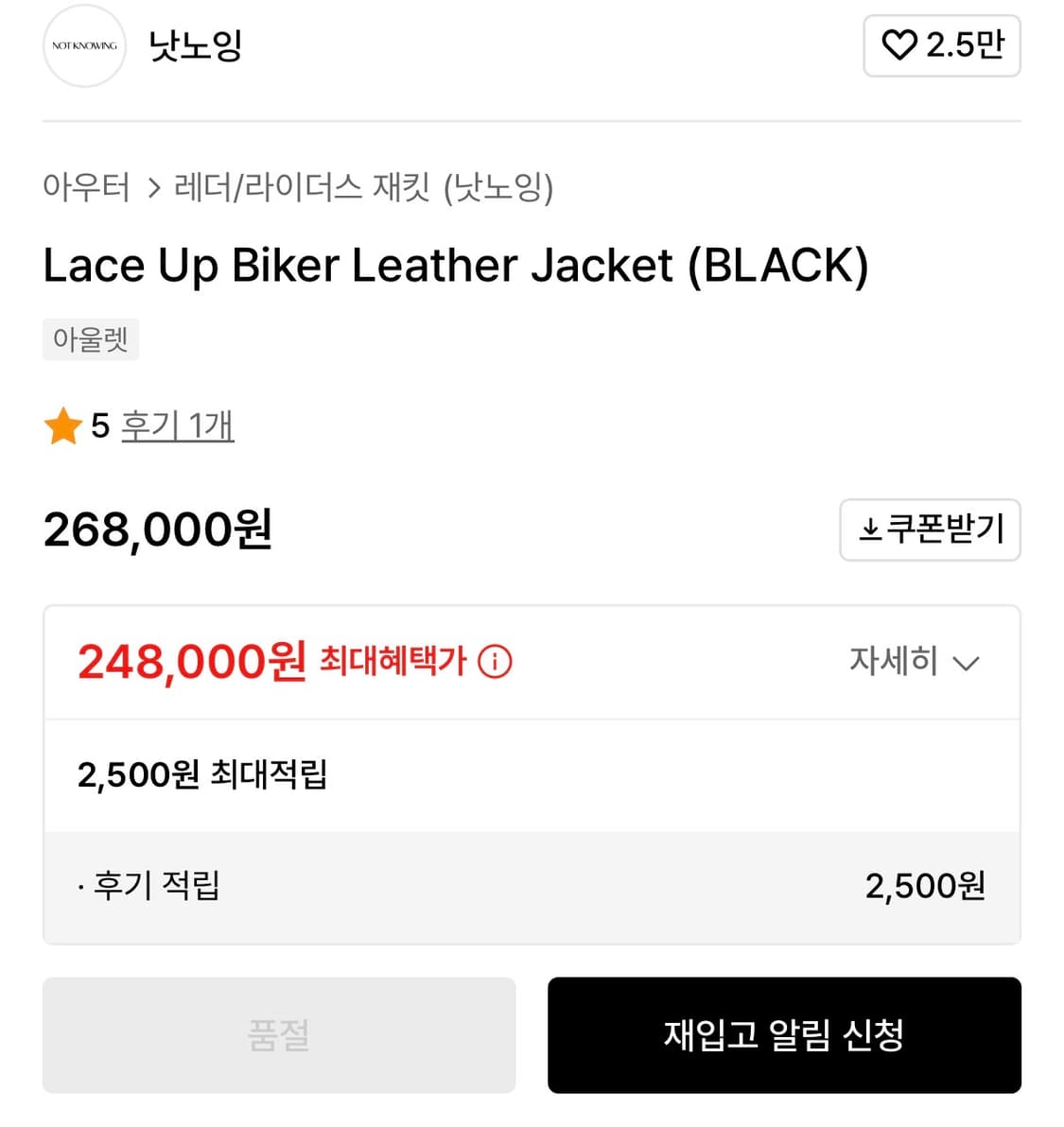The height and width of the screenshot is (1127, 1064).
Task: Open the 후기 1개 reviews link
Action: click(178, 425)
